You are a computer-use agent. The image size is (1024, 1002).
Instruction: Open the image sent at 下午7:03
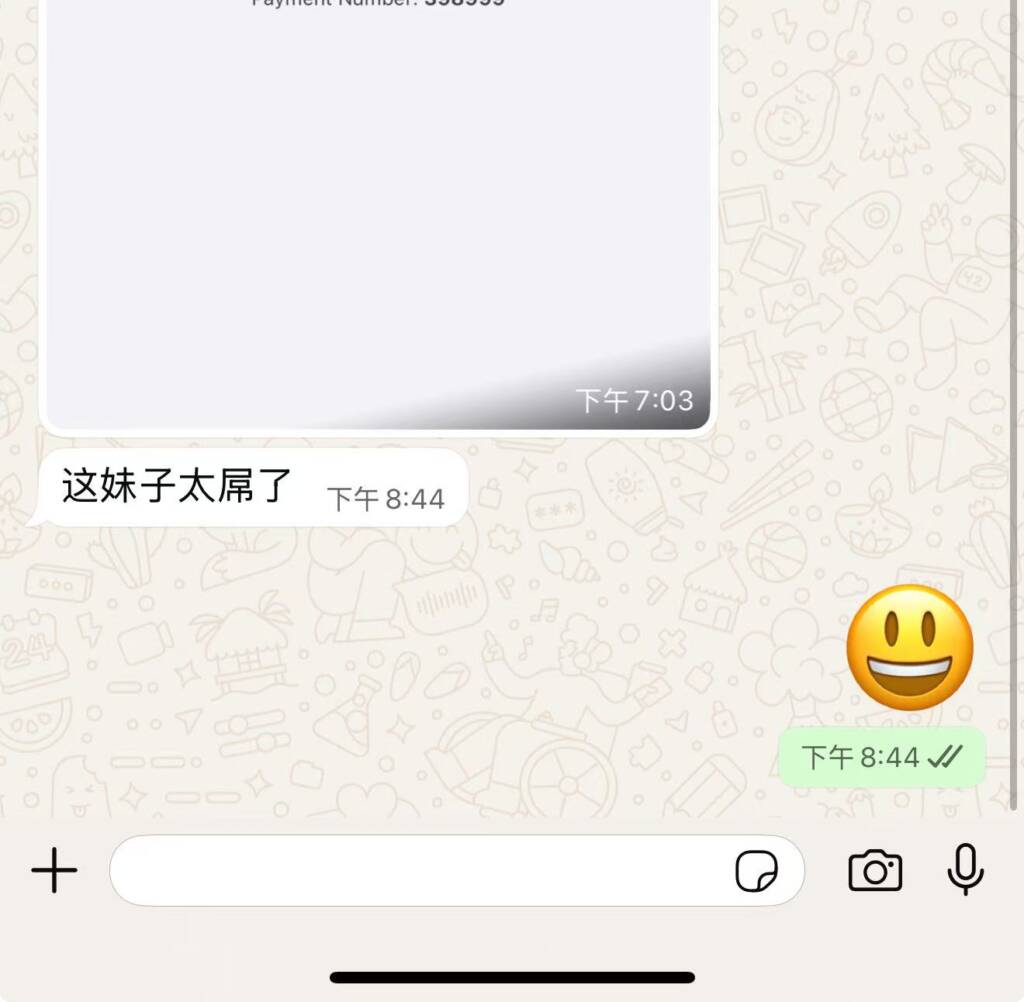pos(378,210)
